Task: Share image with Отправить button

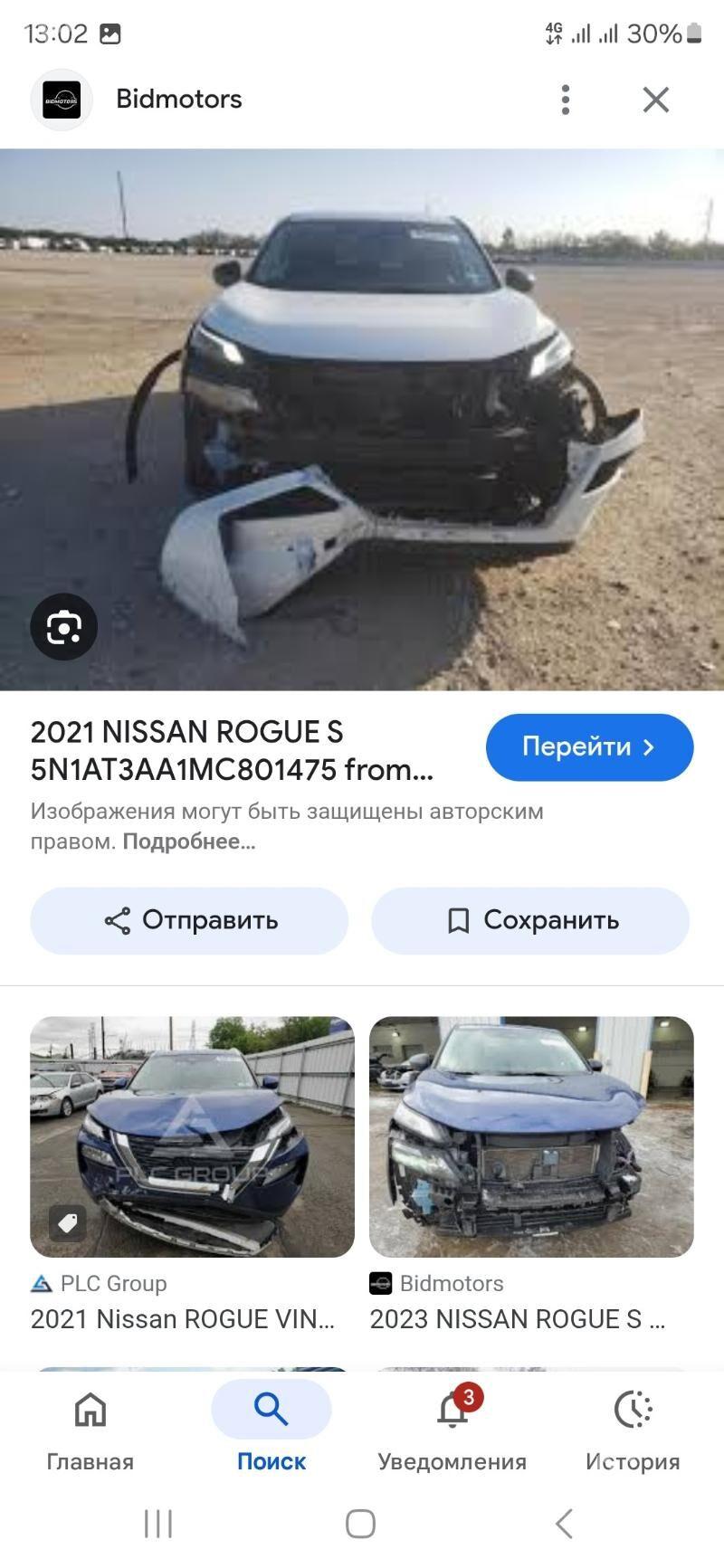Action: pos(189,920)
